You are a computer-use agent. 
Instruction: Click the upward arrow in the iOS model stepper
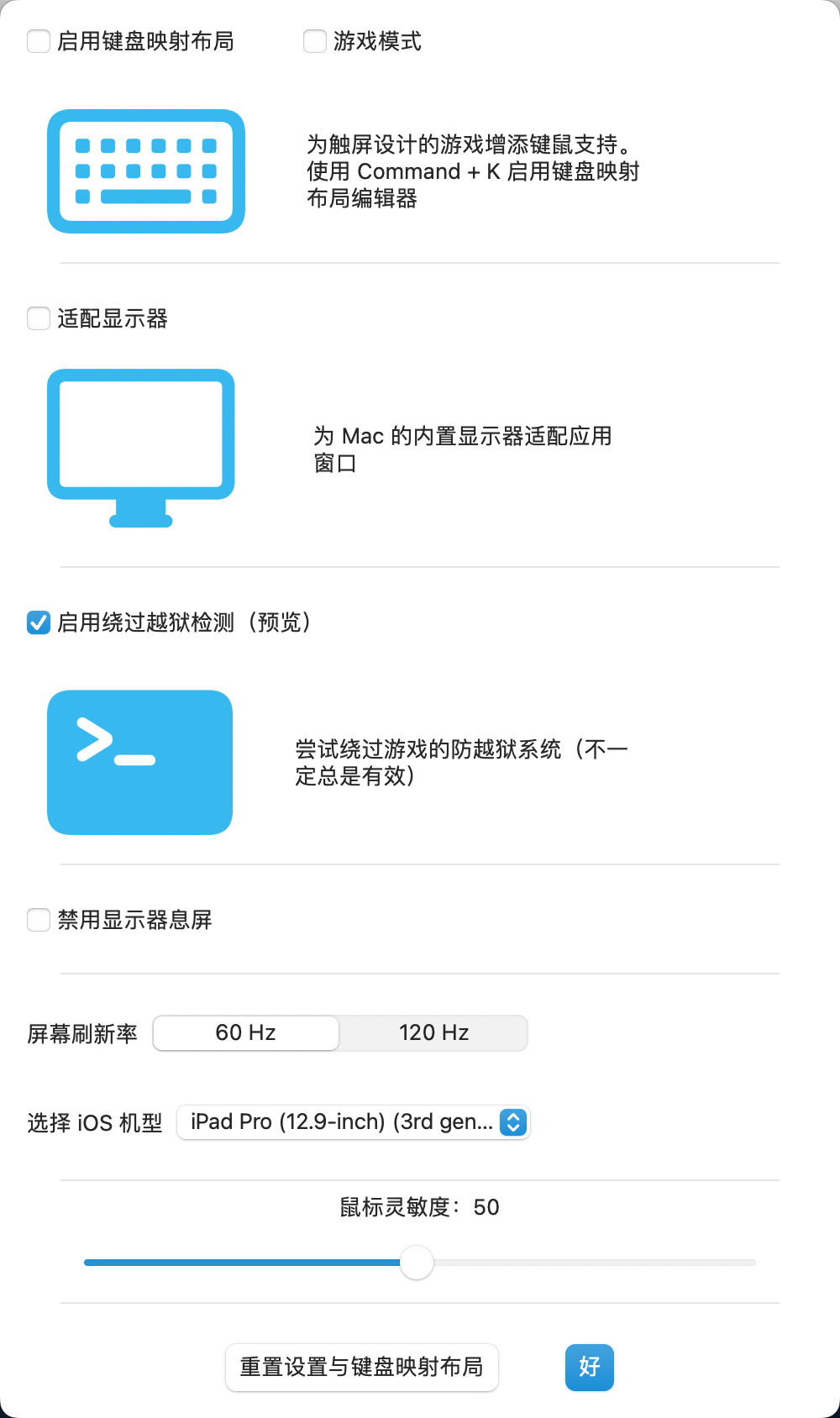[x=513, y=1116]
